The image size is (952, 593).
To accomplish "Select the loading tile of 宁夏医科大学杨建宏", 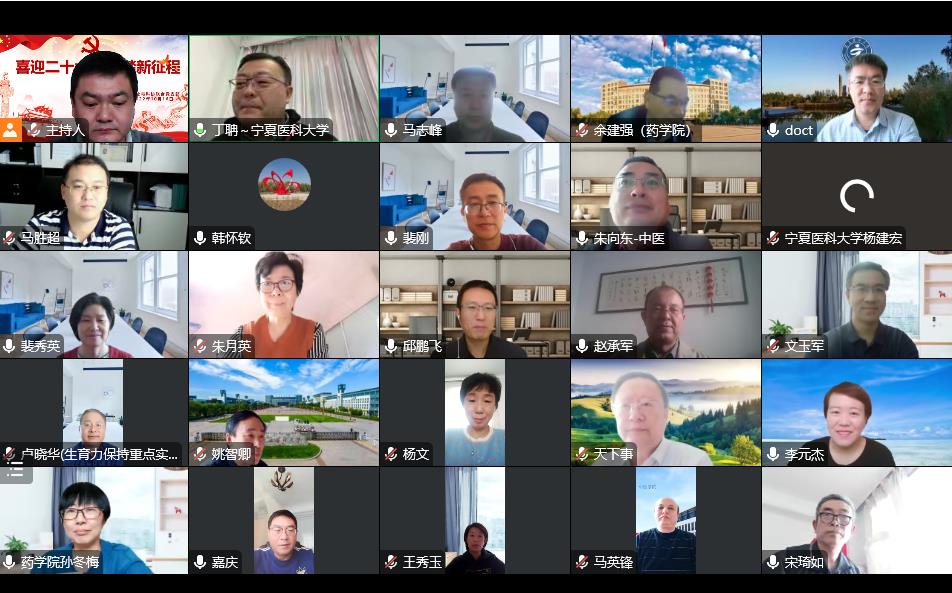I will coord(856,195).
